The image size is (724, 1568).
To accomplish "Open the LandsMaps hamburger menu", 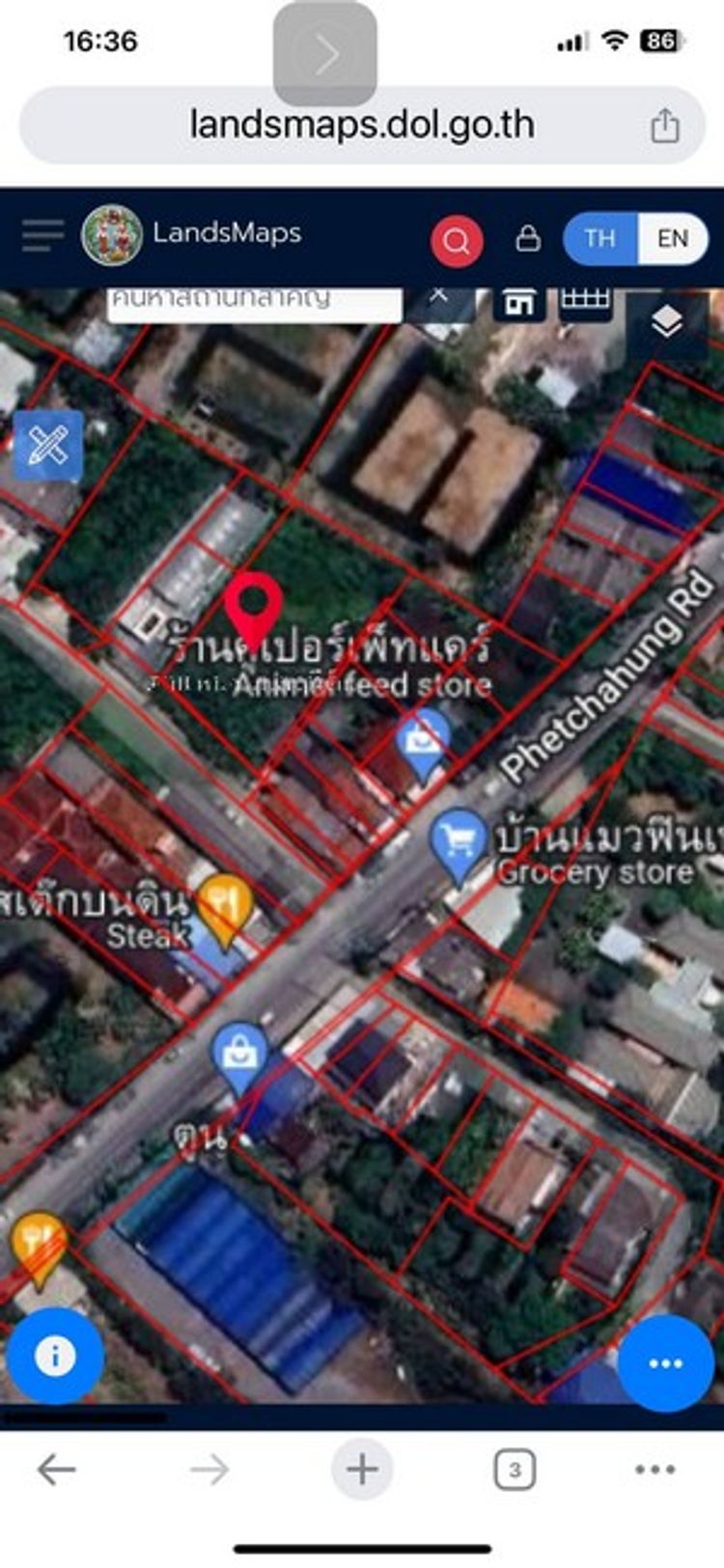I will [x=42, y=234].
